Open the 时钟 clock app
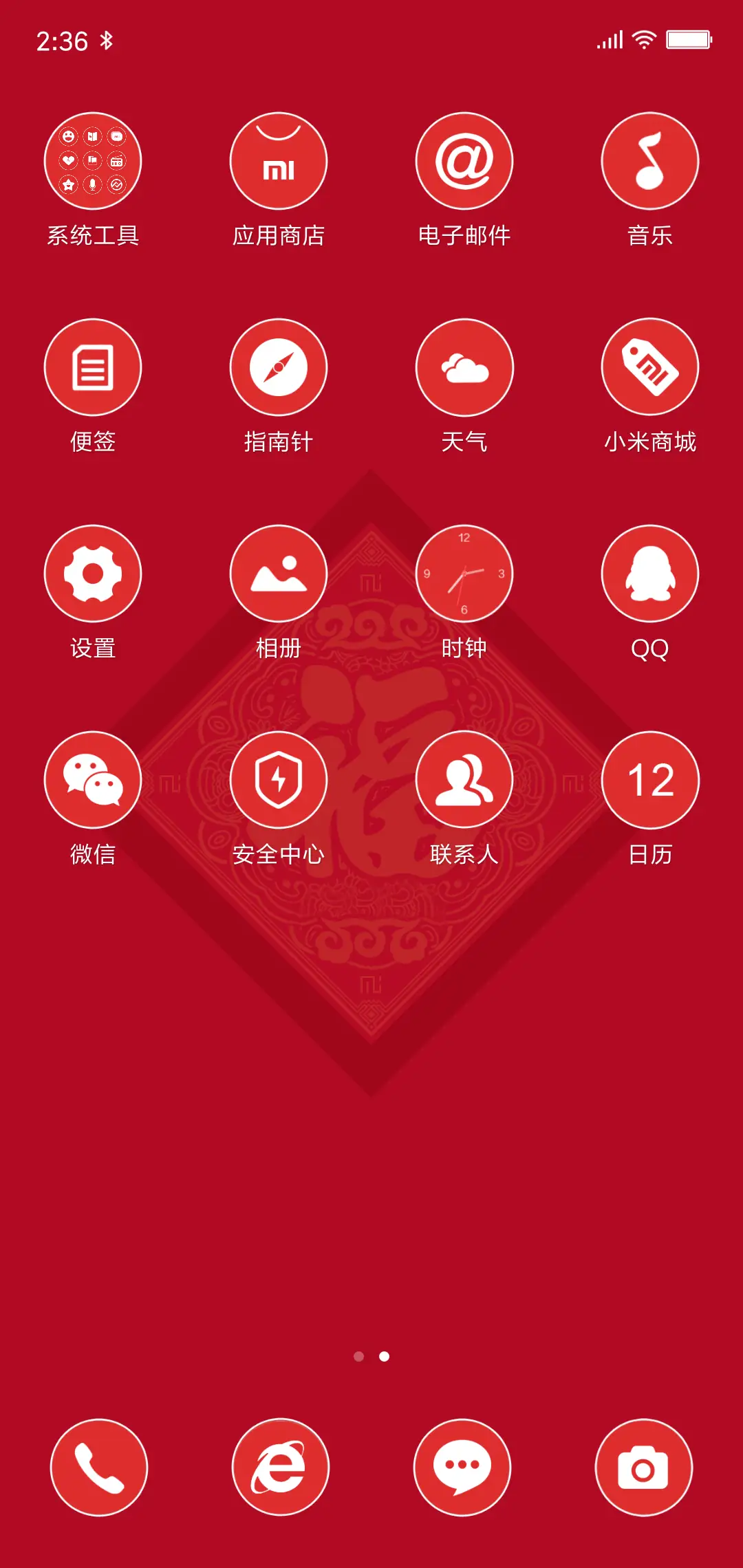This screenshot has height=1568, width=743. click(464, 573)
